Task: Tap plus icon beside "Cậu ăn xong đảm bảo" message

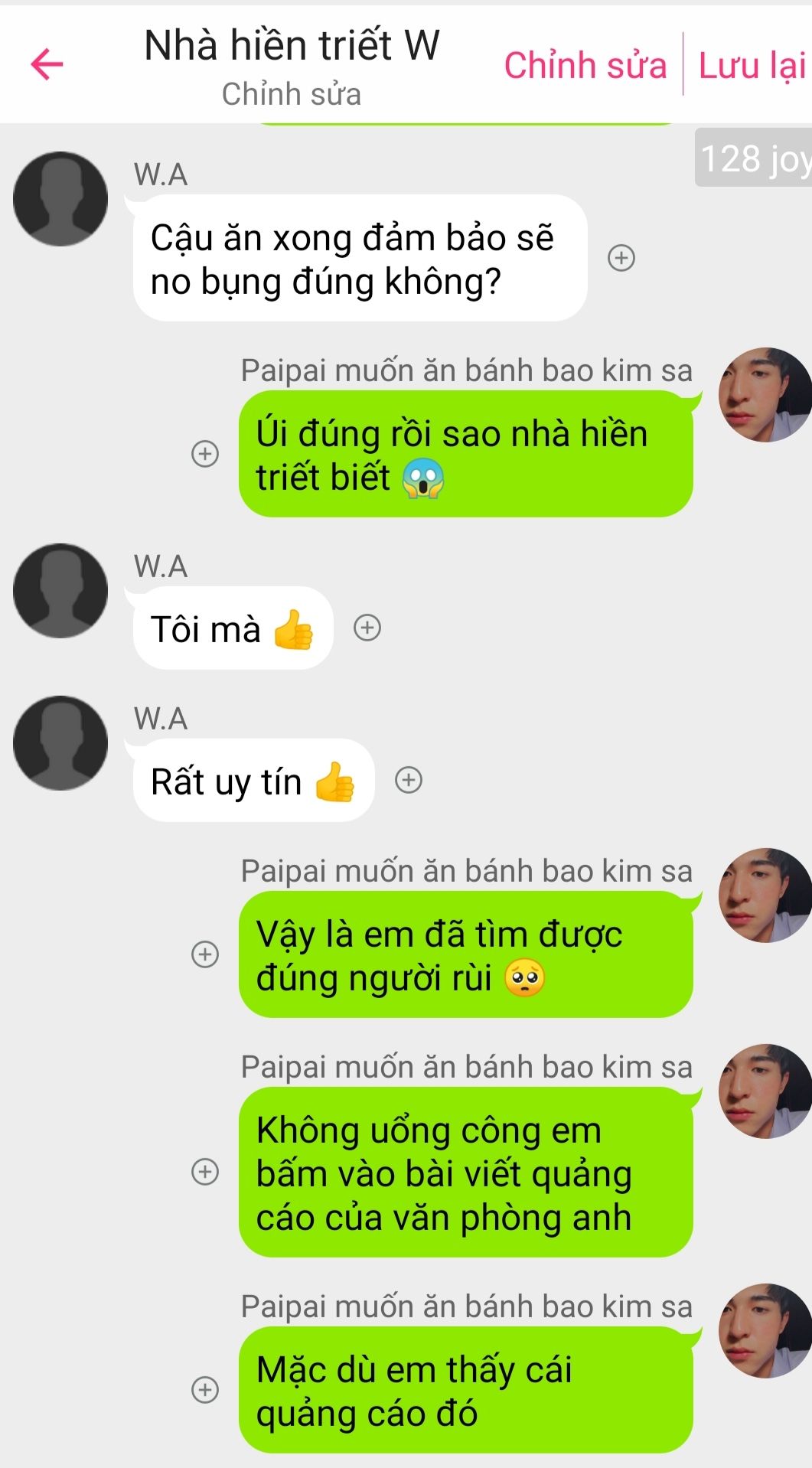Action: coord(621,258)
